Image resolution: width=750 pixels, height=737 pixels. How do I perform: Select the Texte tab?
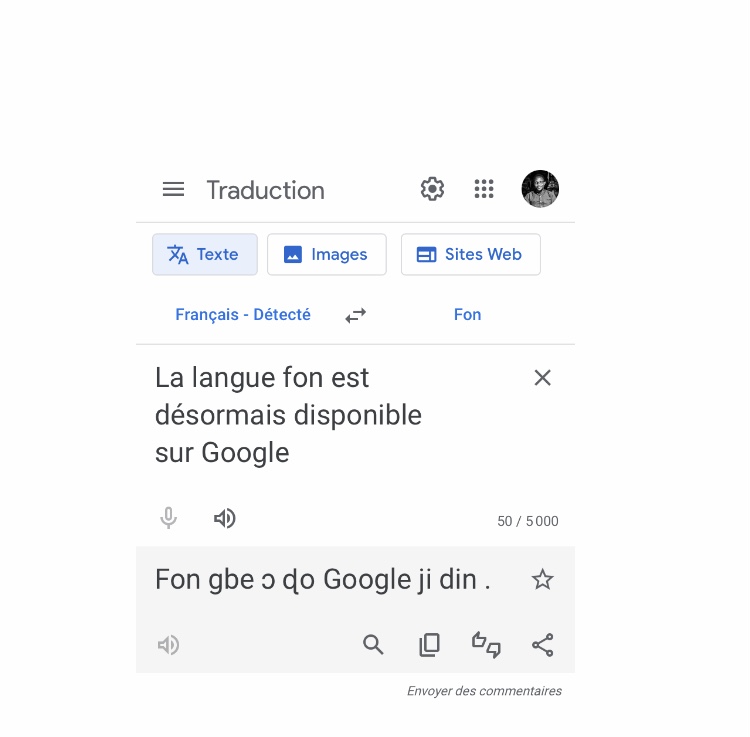205,254
